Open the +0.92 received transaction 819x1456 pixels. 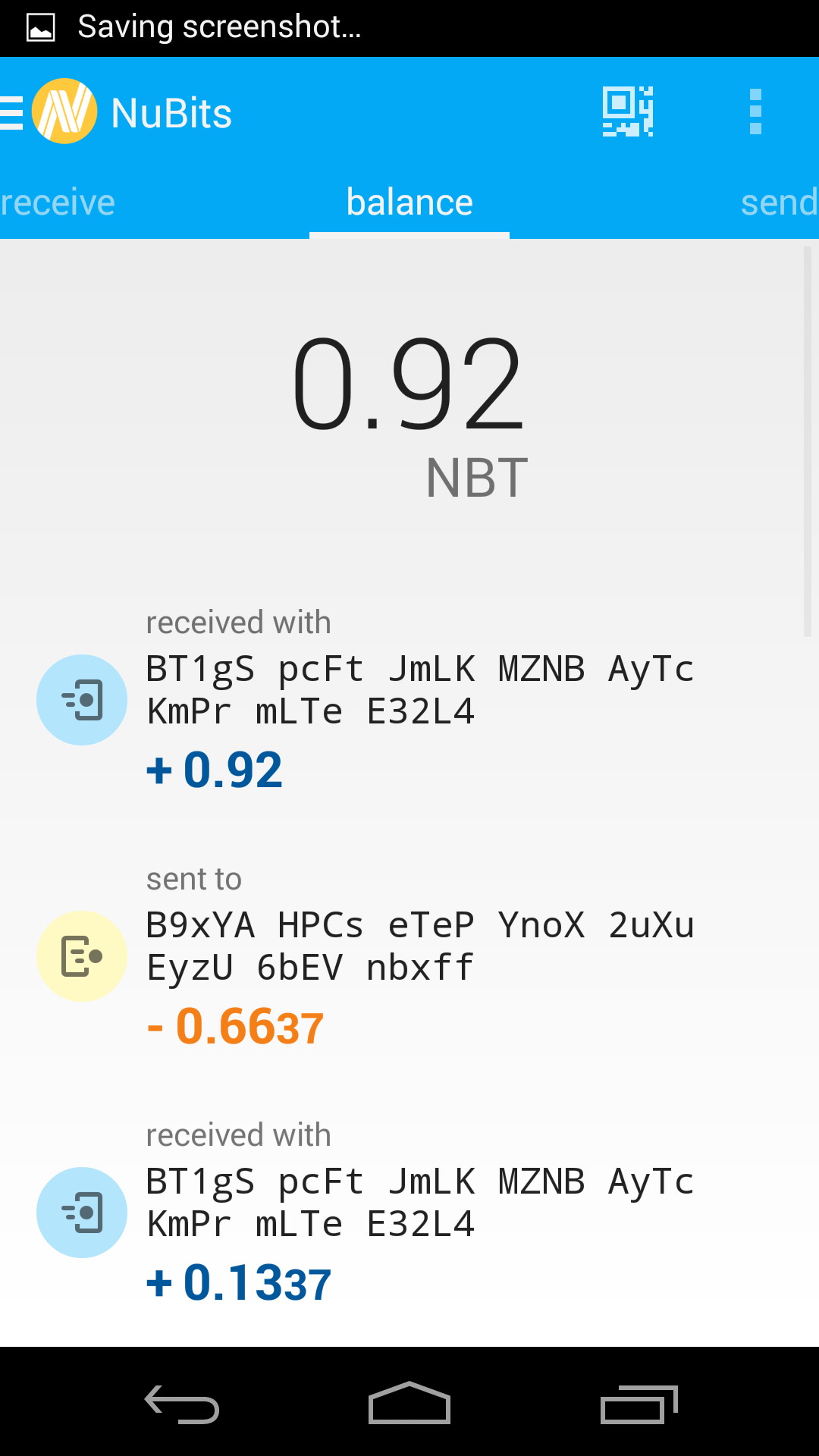tap(409, 700)
